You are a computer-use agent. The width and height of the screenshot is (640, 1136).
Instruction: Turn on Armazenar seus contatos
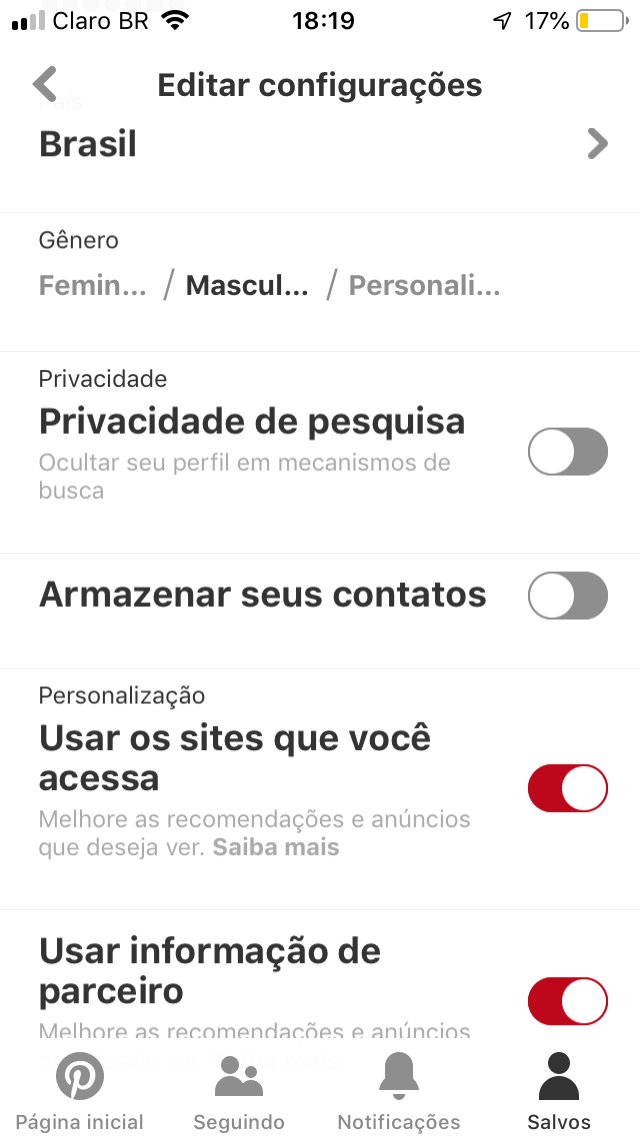[568, 596]
